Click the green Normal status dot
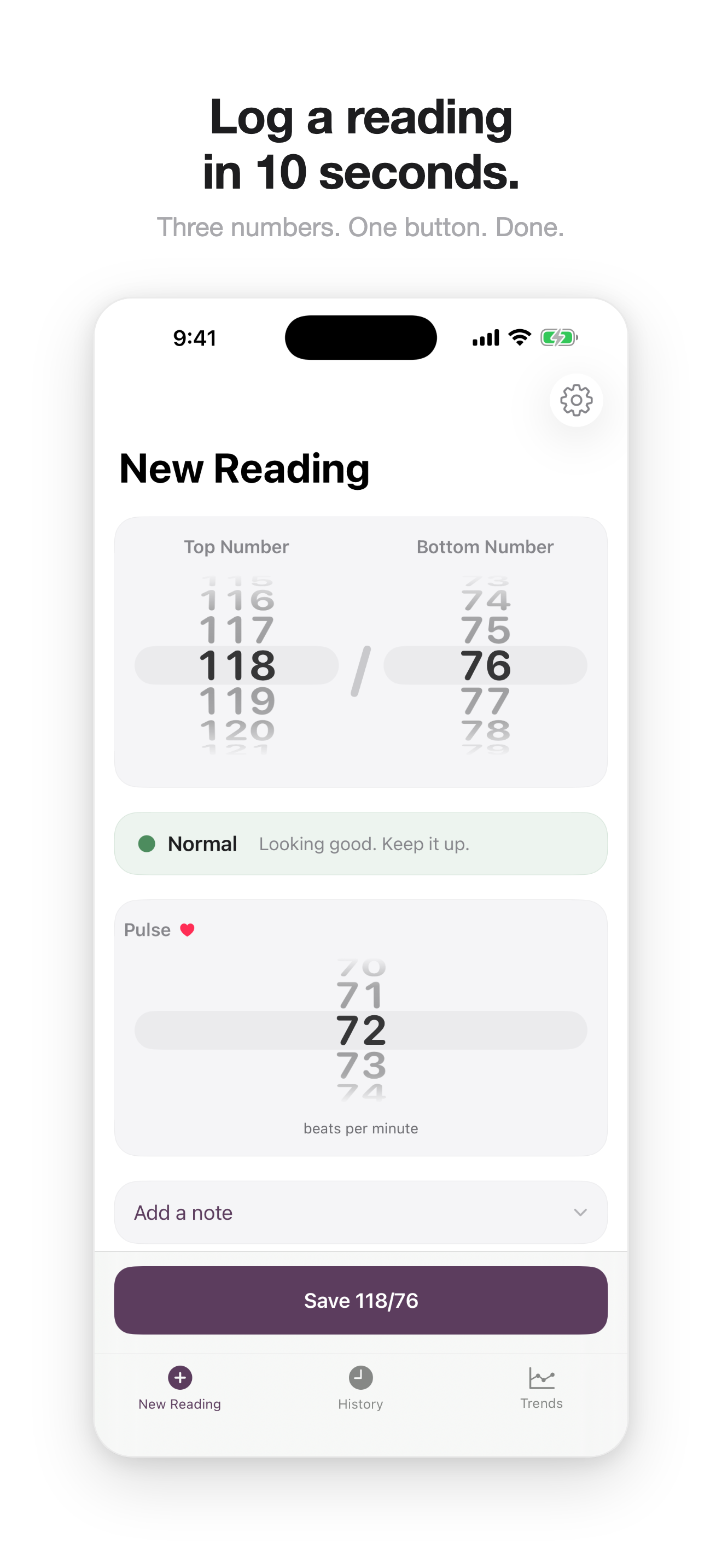This screenshot has width=722, height=1568. pyautogui.click(x=148, y=844)
